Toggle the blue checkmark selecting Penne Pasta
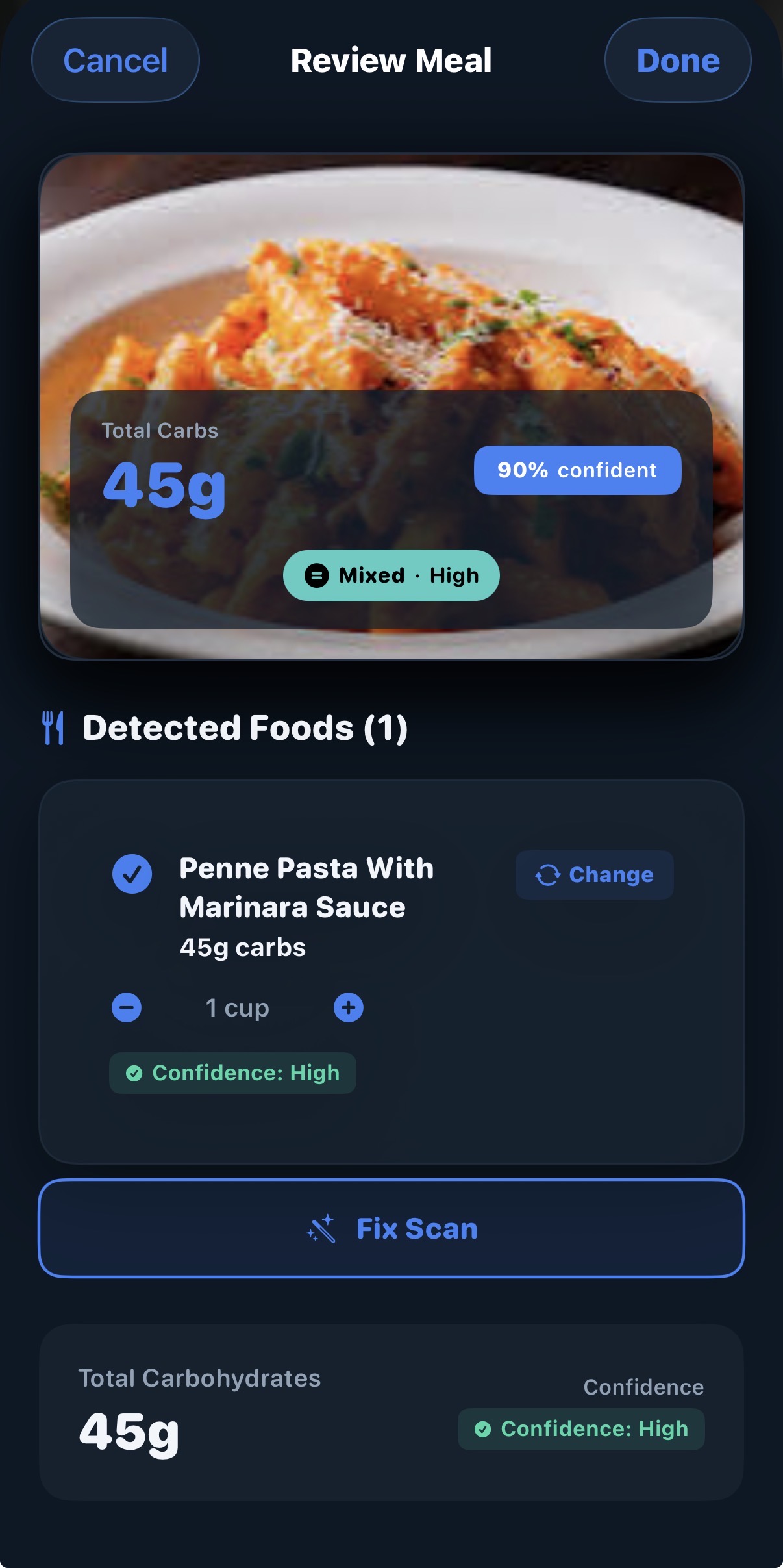 click(x=133, y=874)
